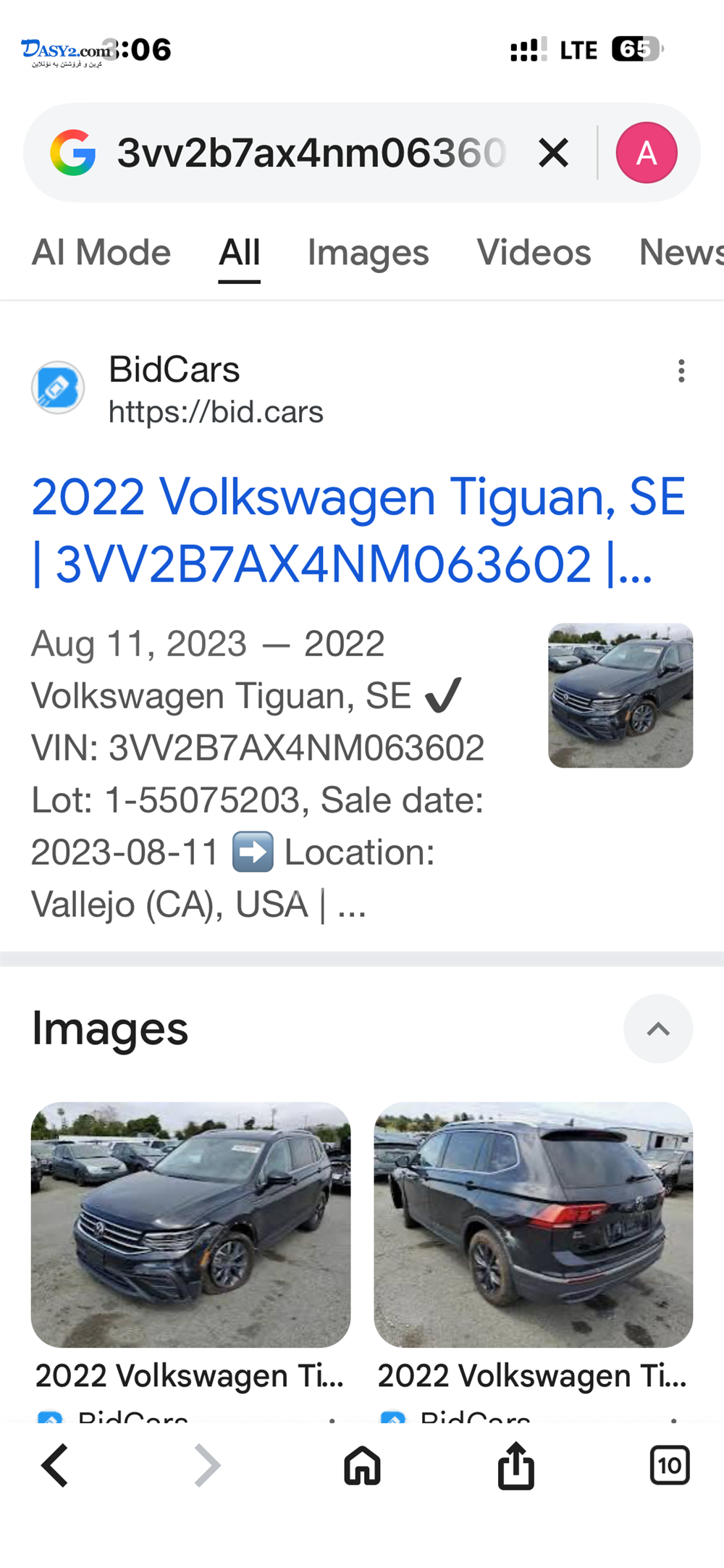724x1568 pixels.
Task: Collapse the Images section
Action: [657, 1029]
